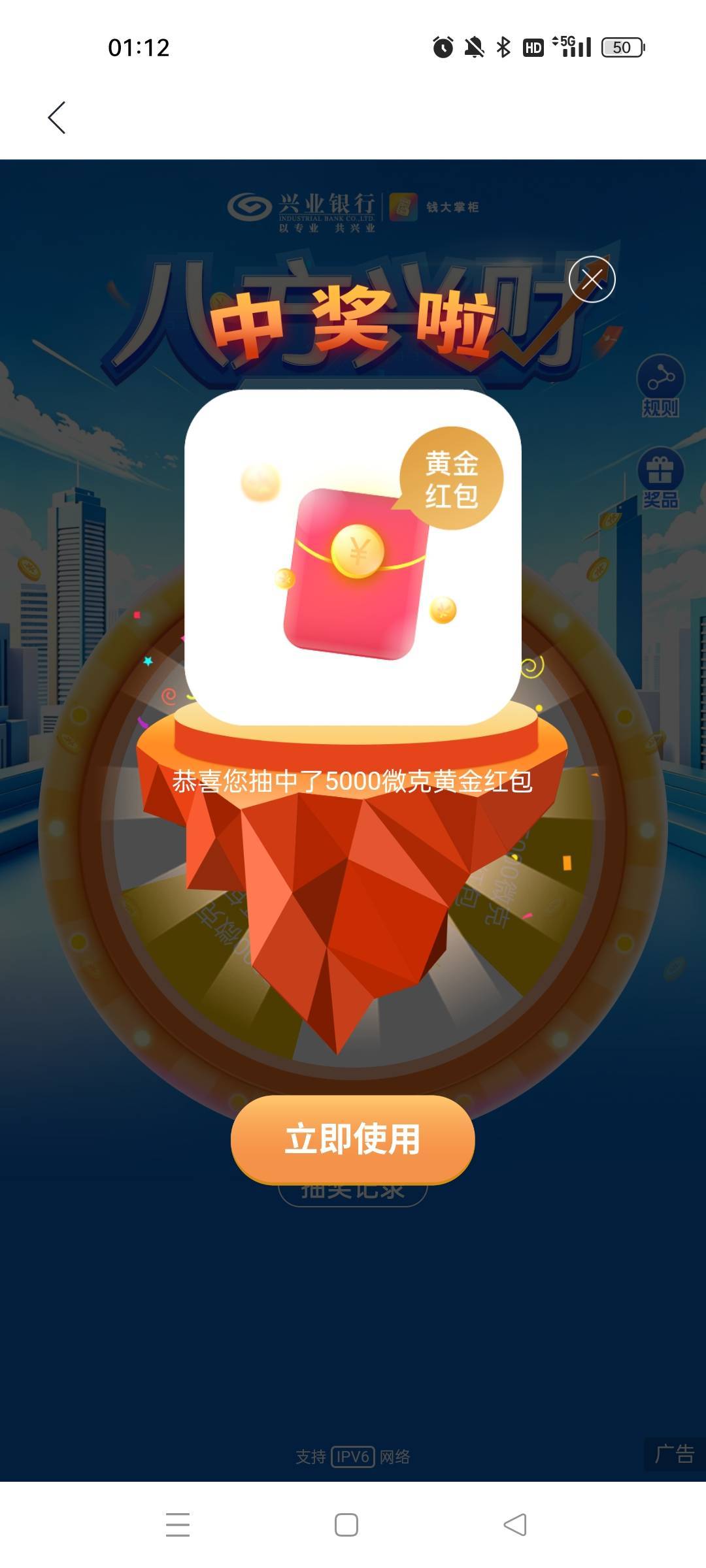Return to home via the system home button

click(346, 1525)
